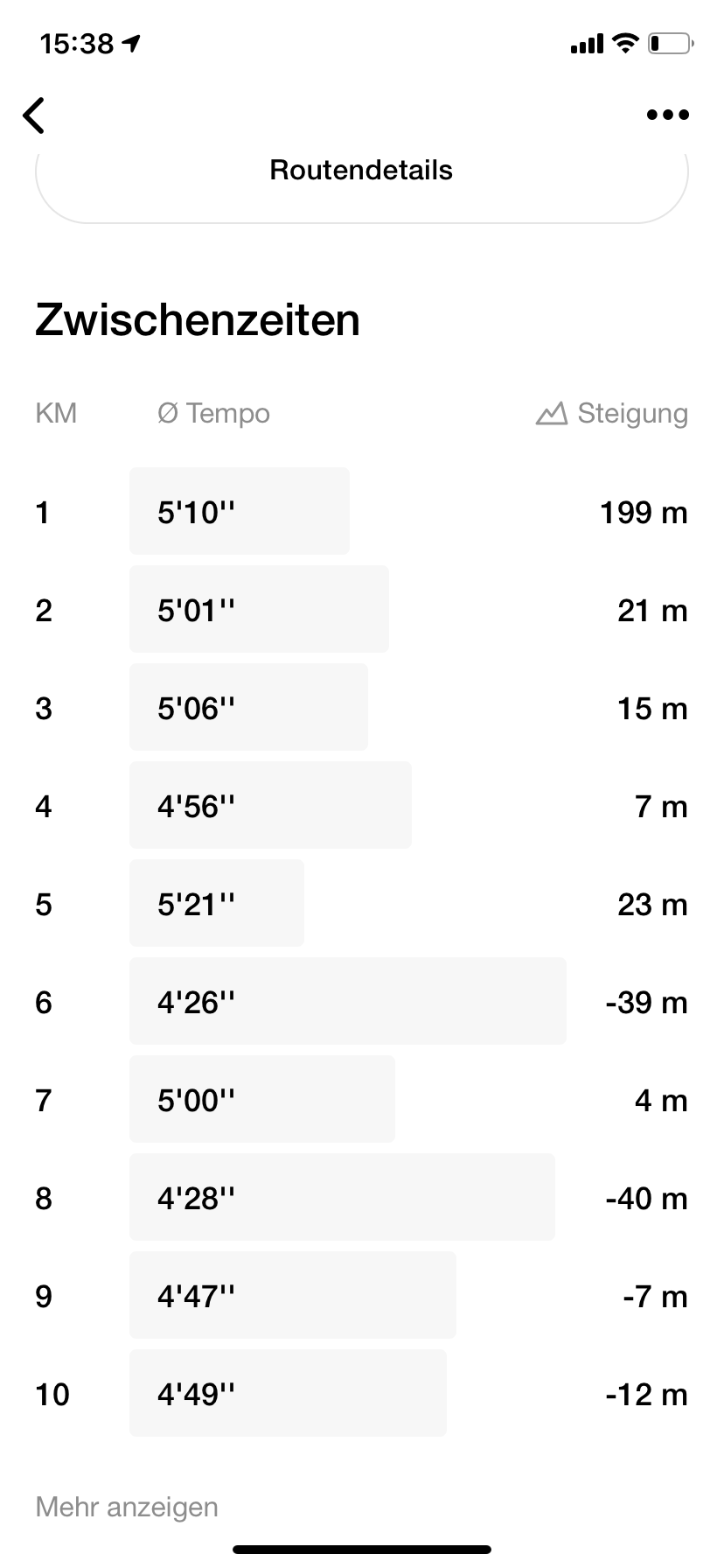Expand splits with Mehr anzeigen

point(127,1507)
